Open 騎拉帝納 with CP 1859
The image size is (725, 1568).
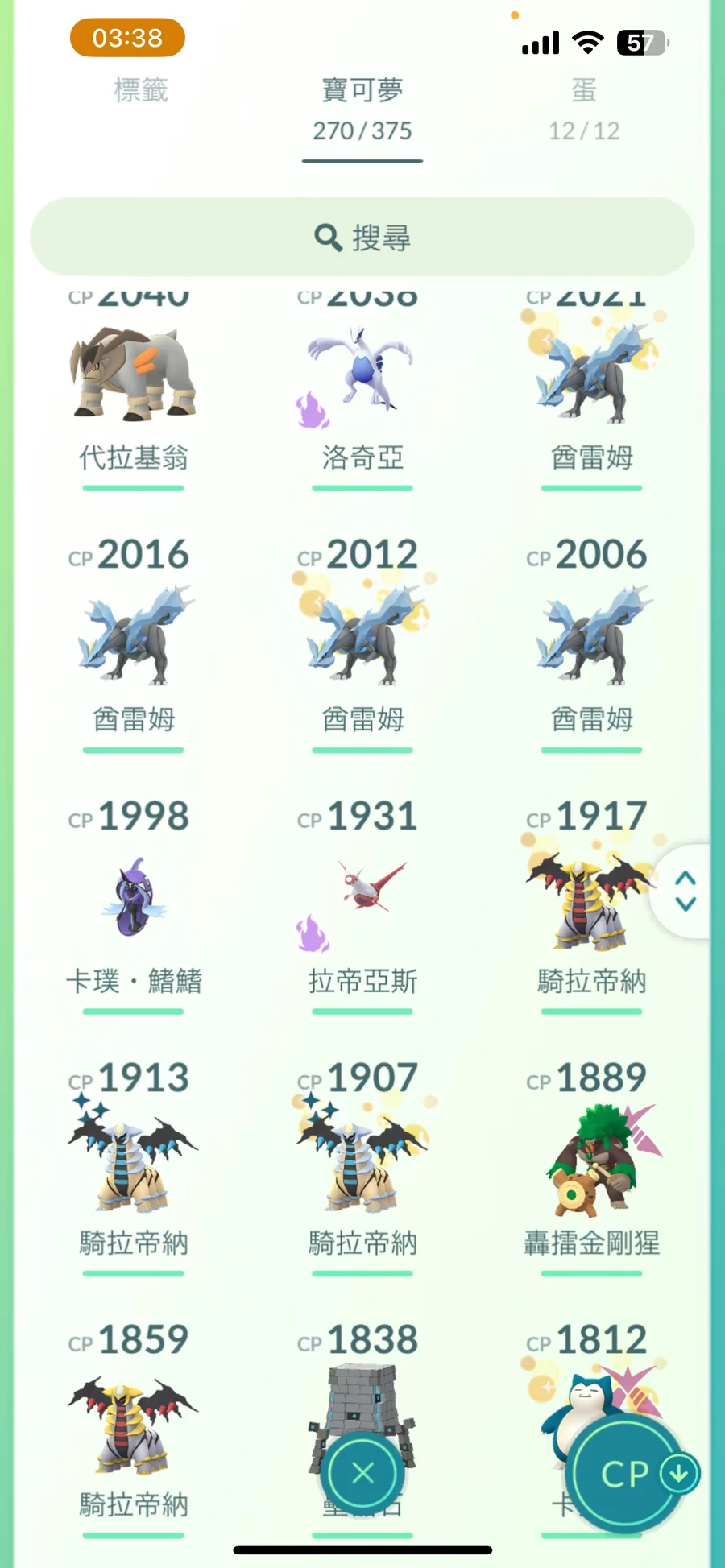pyautogui.click(x=133, y=1421)
